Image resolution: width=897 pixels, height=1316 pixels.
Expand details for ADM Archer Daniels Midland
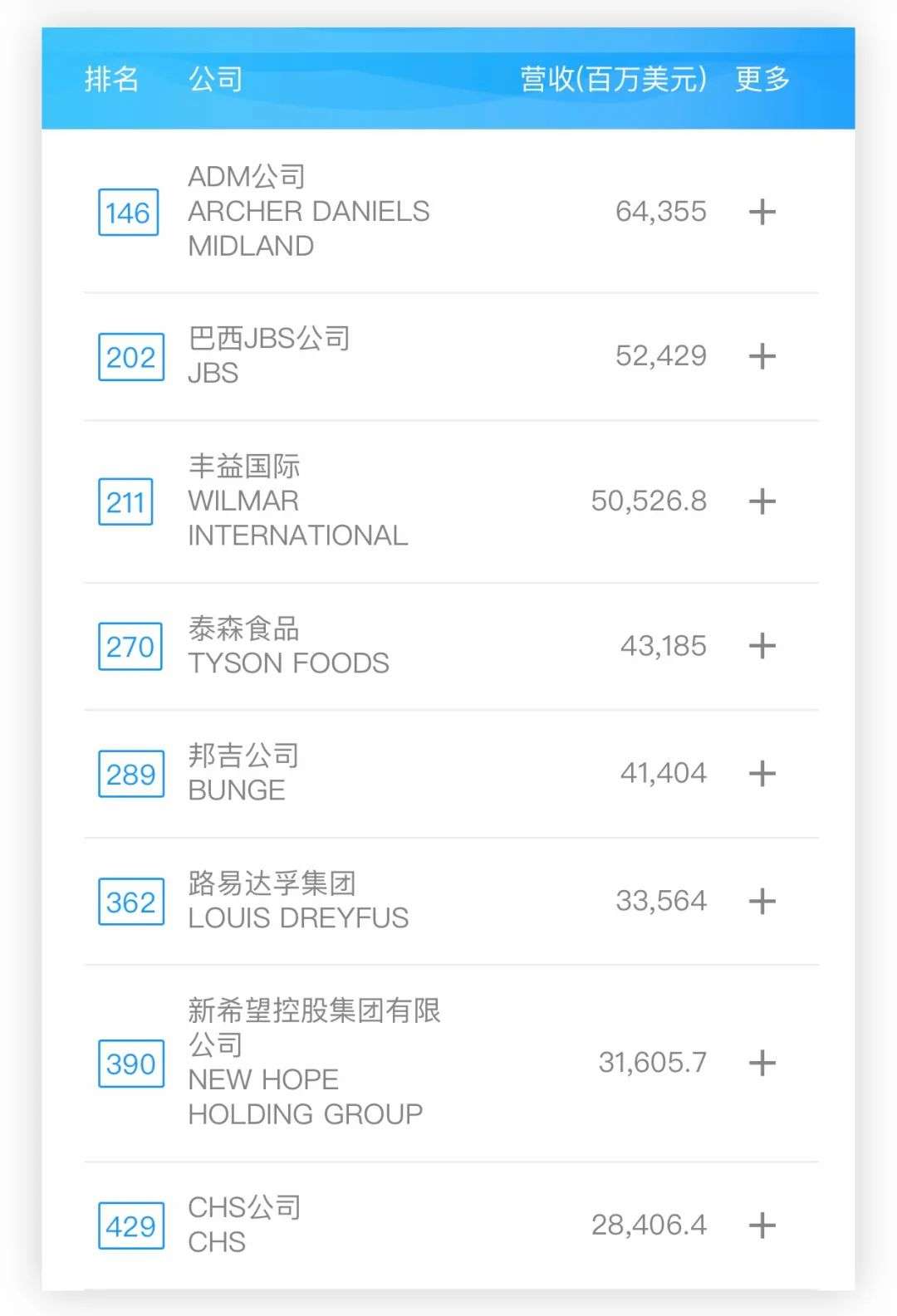pyautogui.click(x=762, y=212)
